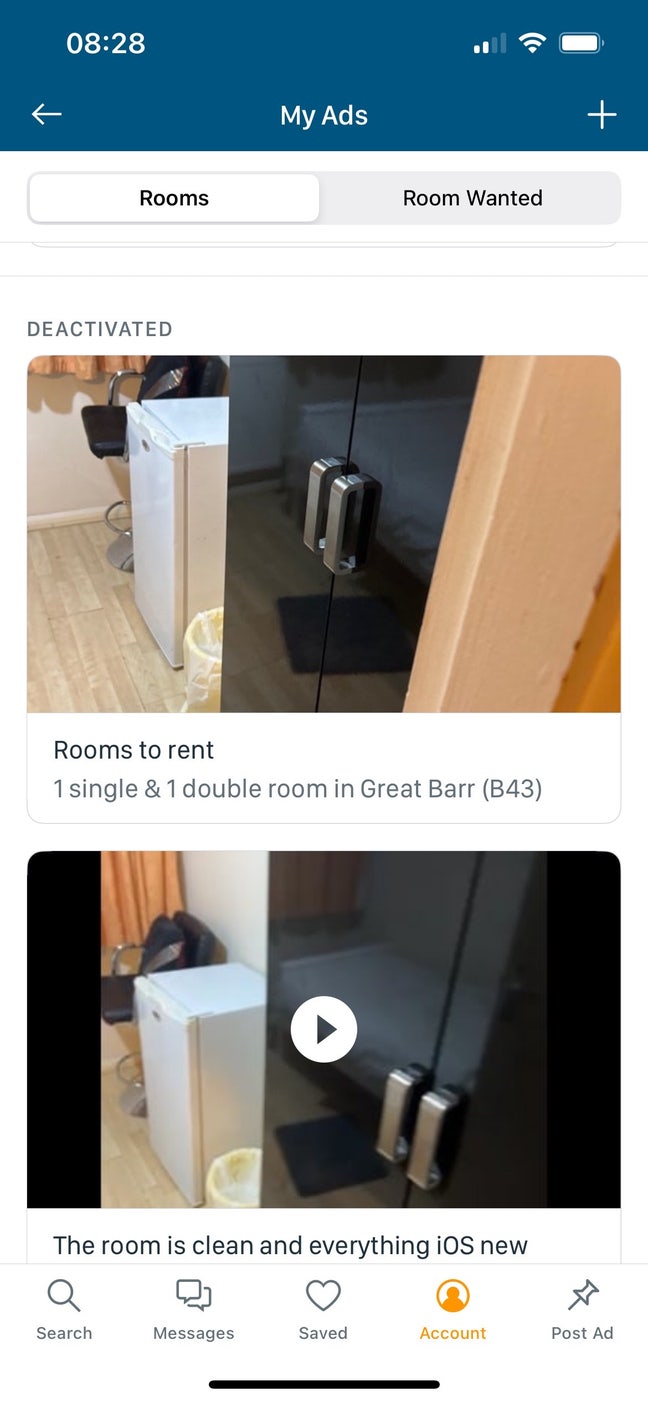Open the Messages tab
Viewport: 648px width, 1402px height.
[193, 1310]
